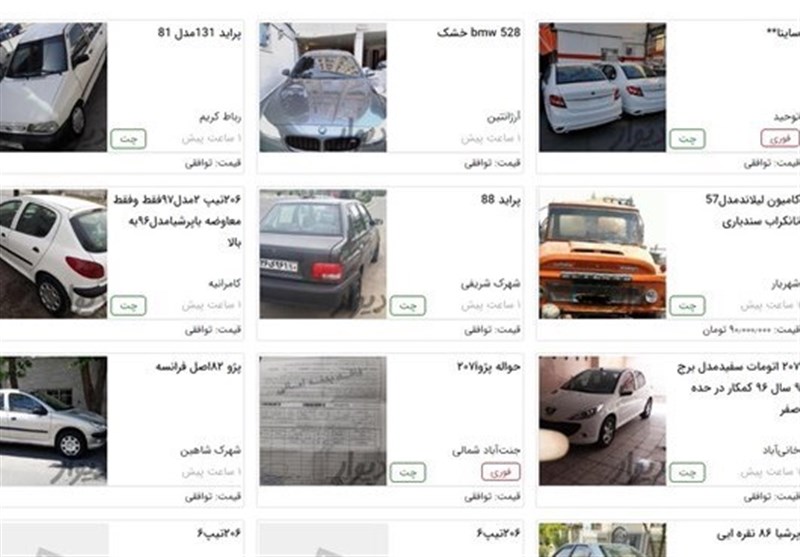Open the پراید 131 مدل 81 listing

click(x=200, y=33)
